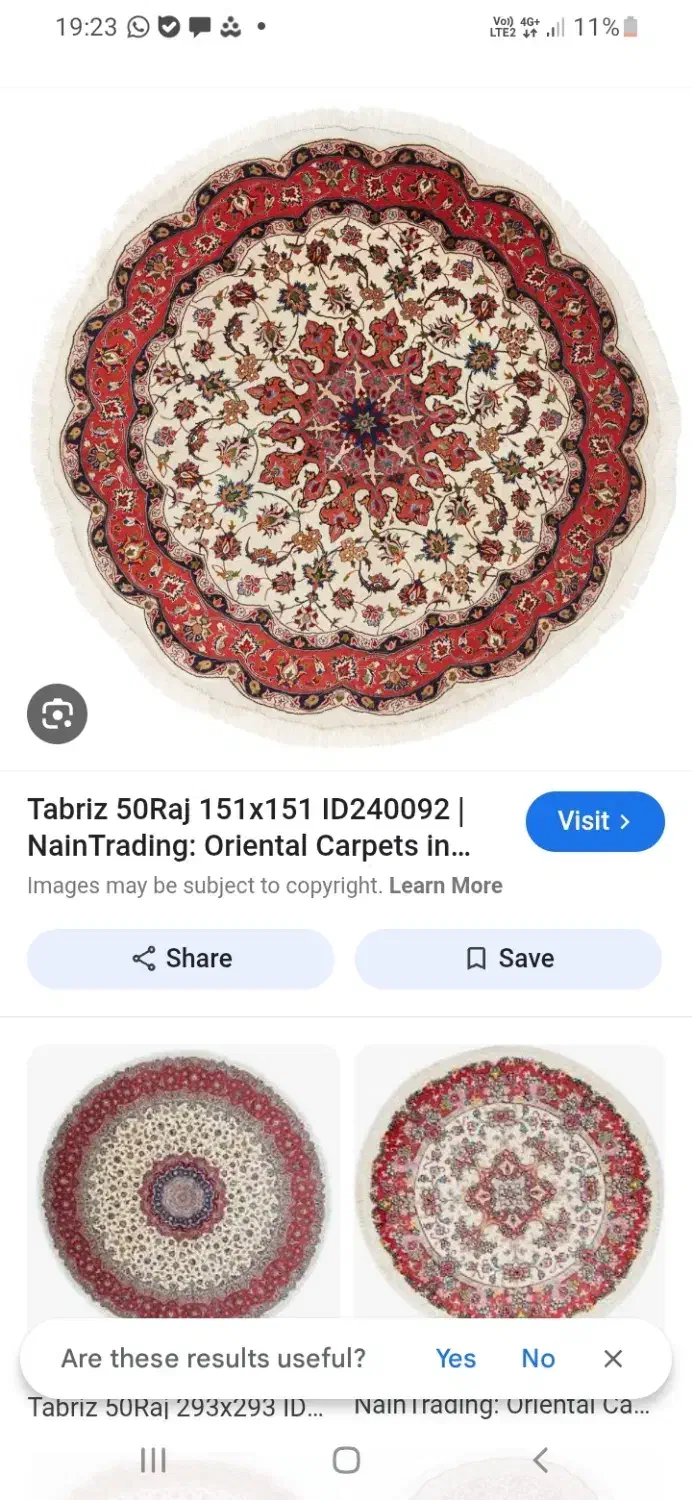
Task: Save this image to collections
Action: pos(508,958)
